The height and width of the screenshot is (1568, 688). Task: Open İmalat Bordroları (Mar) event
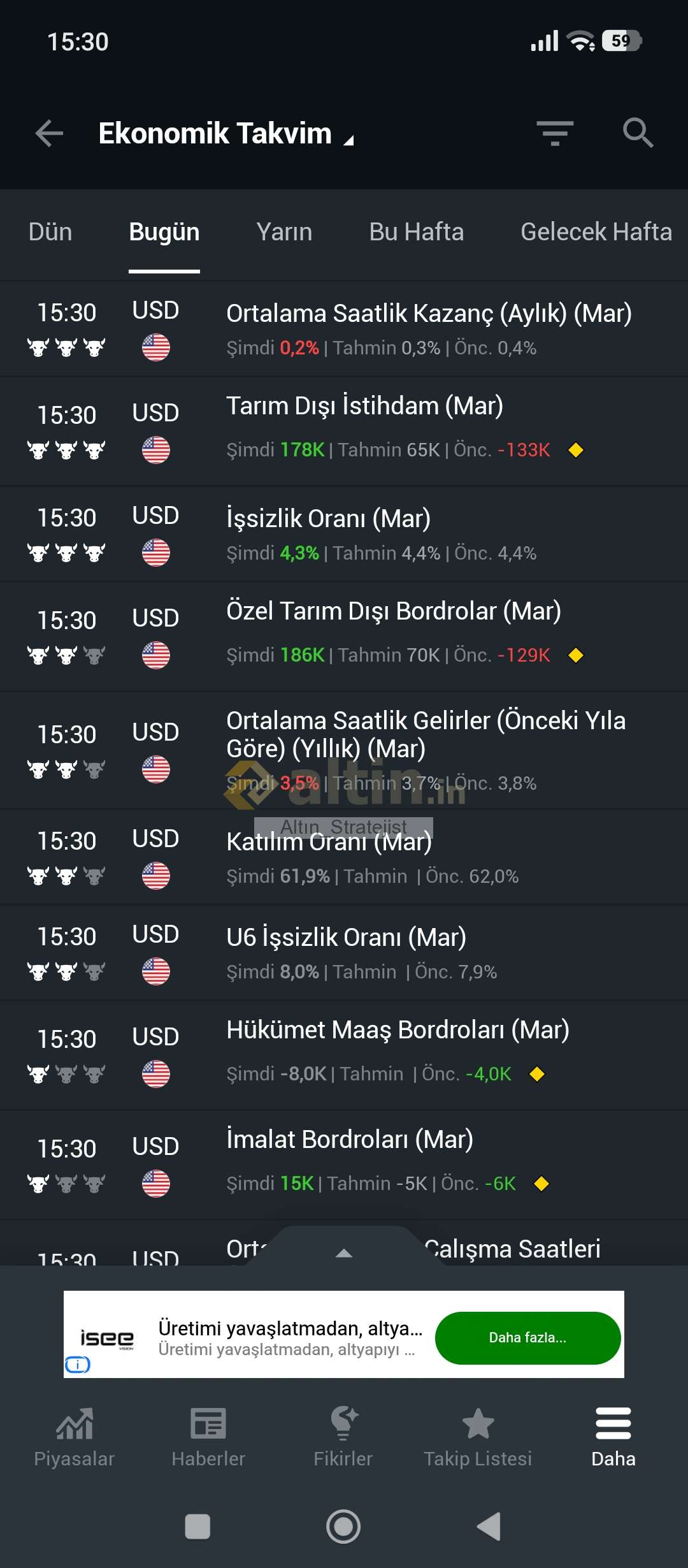tap(349, 1140)
